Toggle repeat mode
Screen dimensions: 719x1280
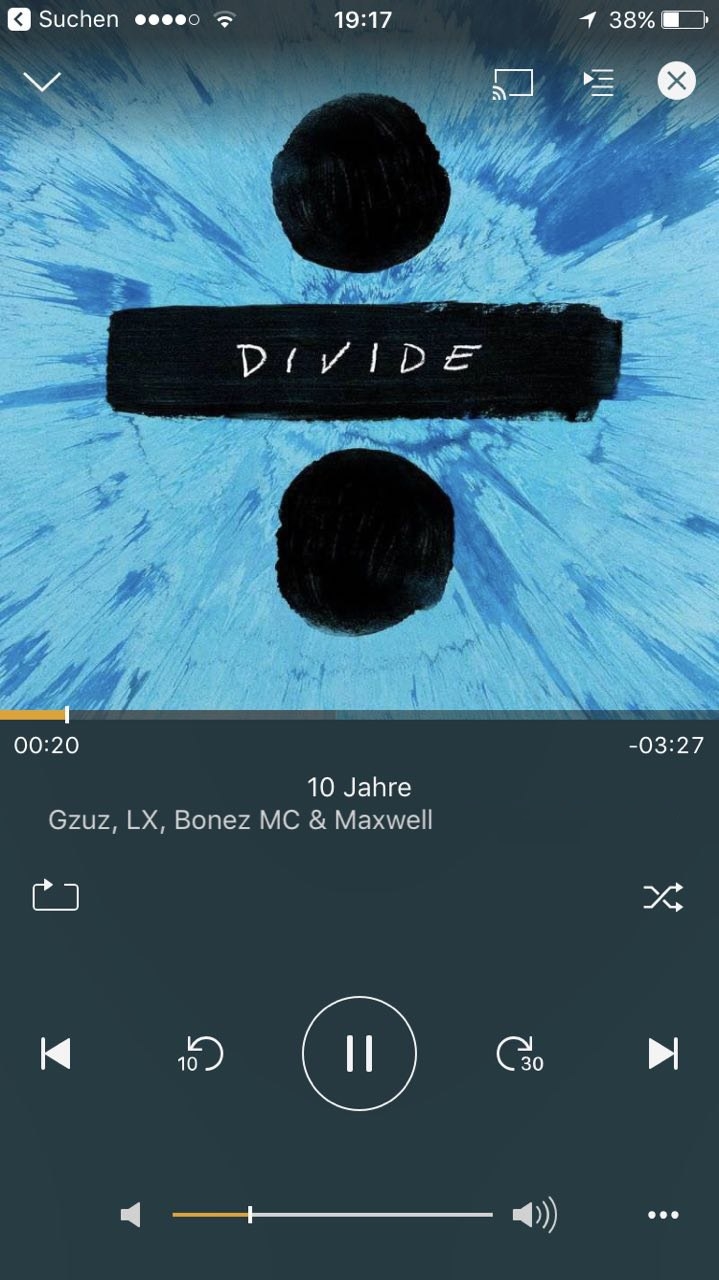tap(55, 895)
